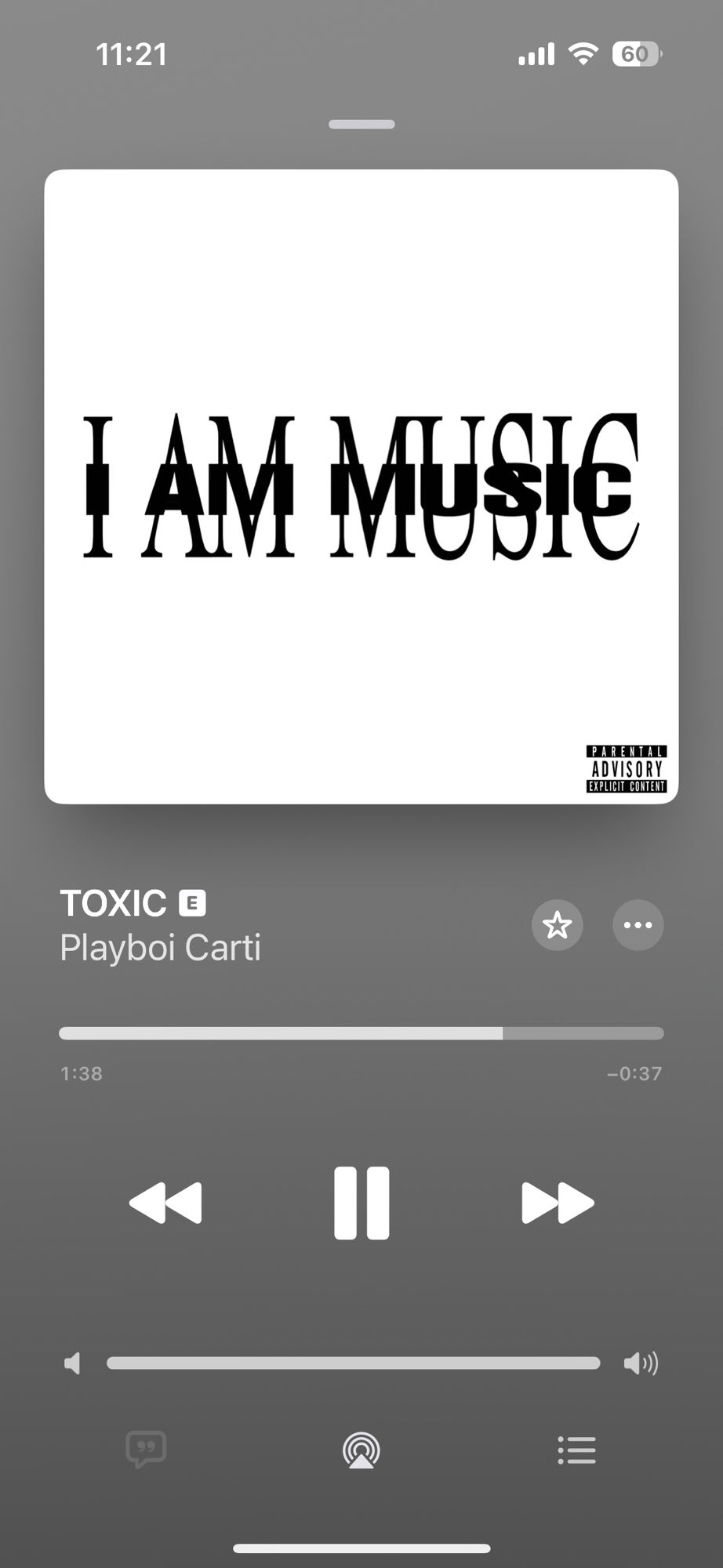
Task: Tap the grabber handle to minimize player
Action: 361,124
